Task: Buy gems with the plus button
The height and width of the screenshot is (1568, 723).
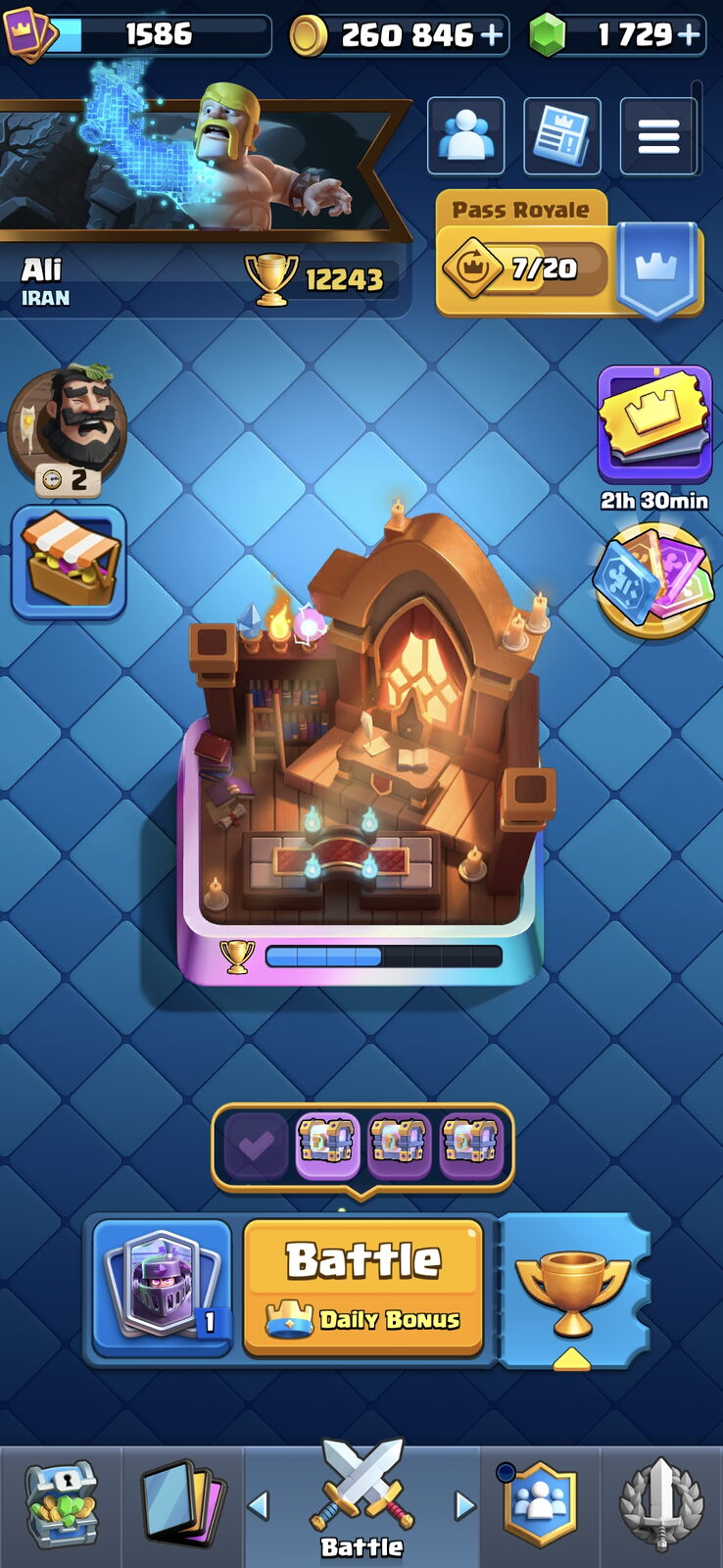Action: coord(690,36)
